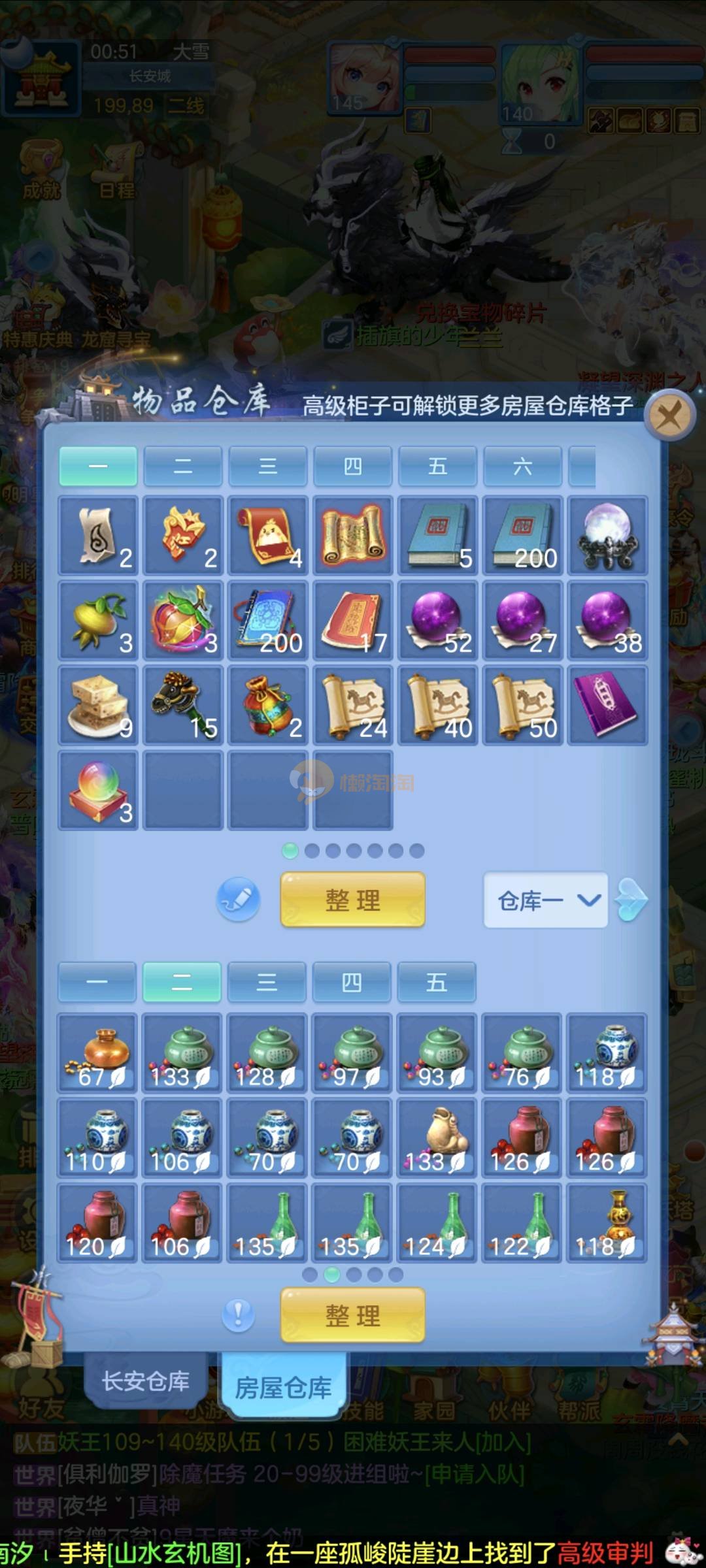Go to next warehouse with arrow

(633, 900)
